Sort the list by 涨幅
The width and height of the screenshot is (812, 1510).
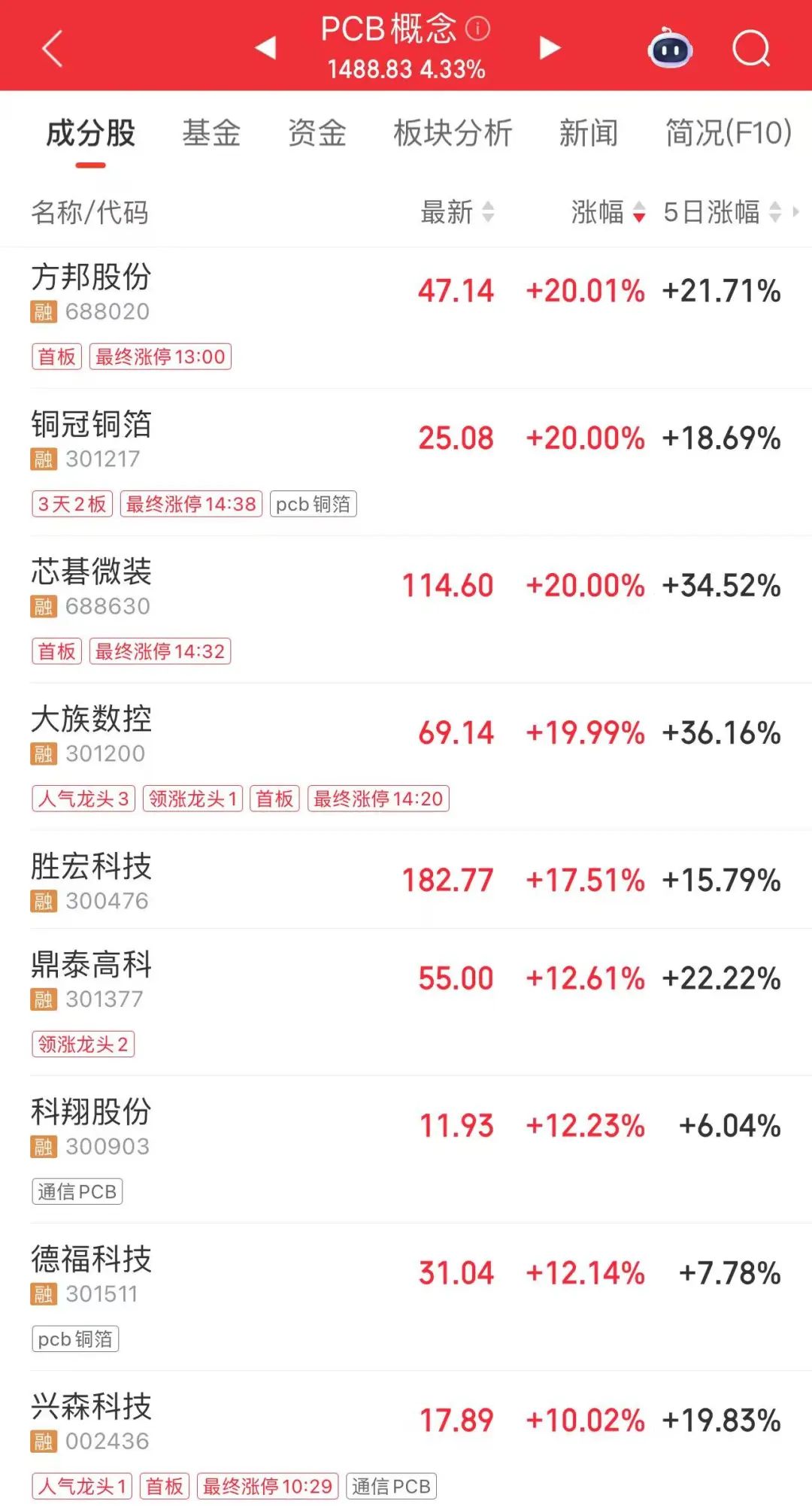608,212
